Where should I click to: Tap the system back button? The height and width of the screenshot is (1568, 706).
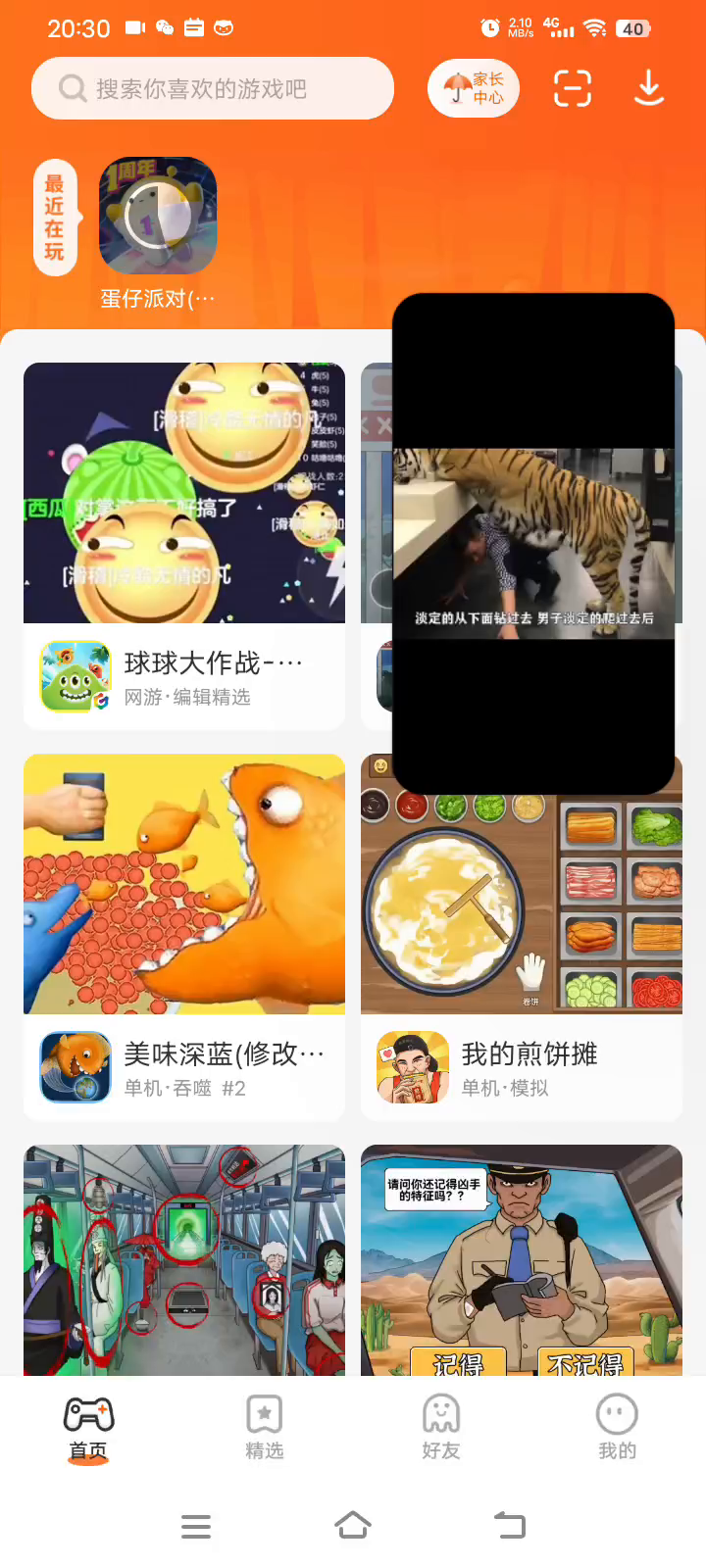[510, 1526]
